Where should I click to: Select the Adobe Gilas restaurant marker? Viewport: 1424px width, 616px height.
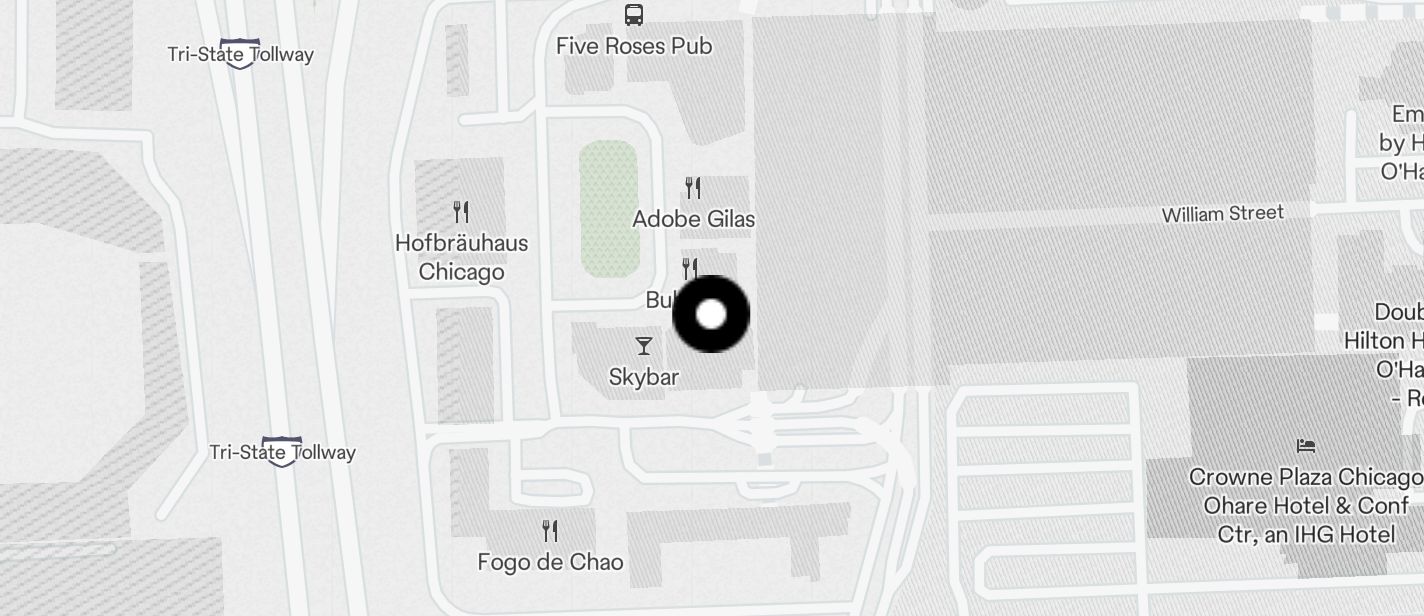pyautogui.click(x=692, y=188)
